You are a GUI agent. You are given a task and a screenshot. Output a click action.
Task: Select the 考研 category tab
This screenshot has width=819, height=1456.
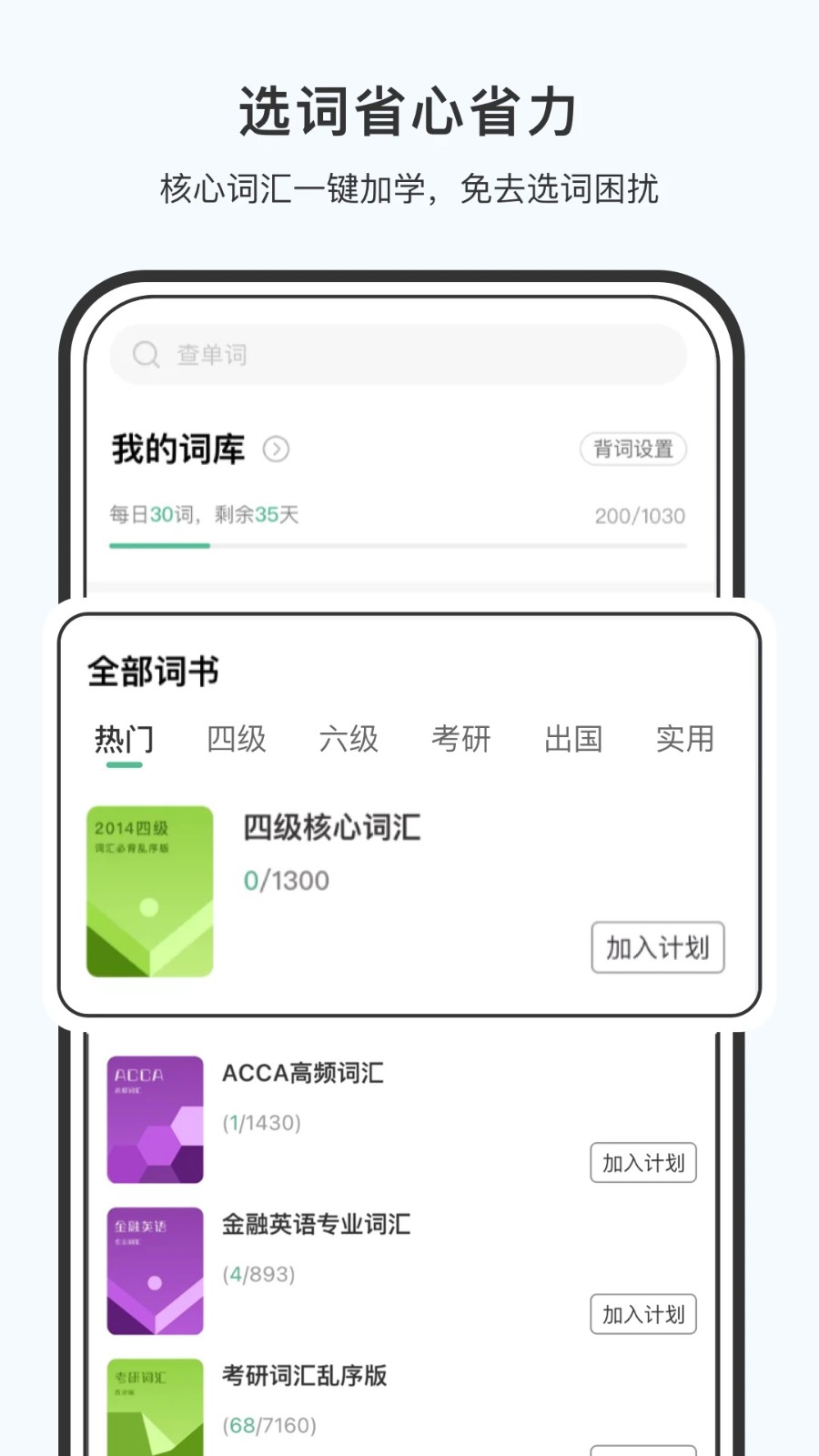(462, 740)
